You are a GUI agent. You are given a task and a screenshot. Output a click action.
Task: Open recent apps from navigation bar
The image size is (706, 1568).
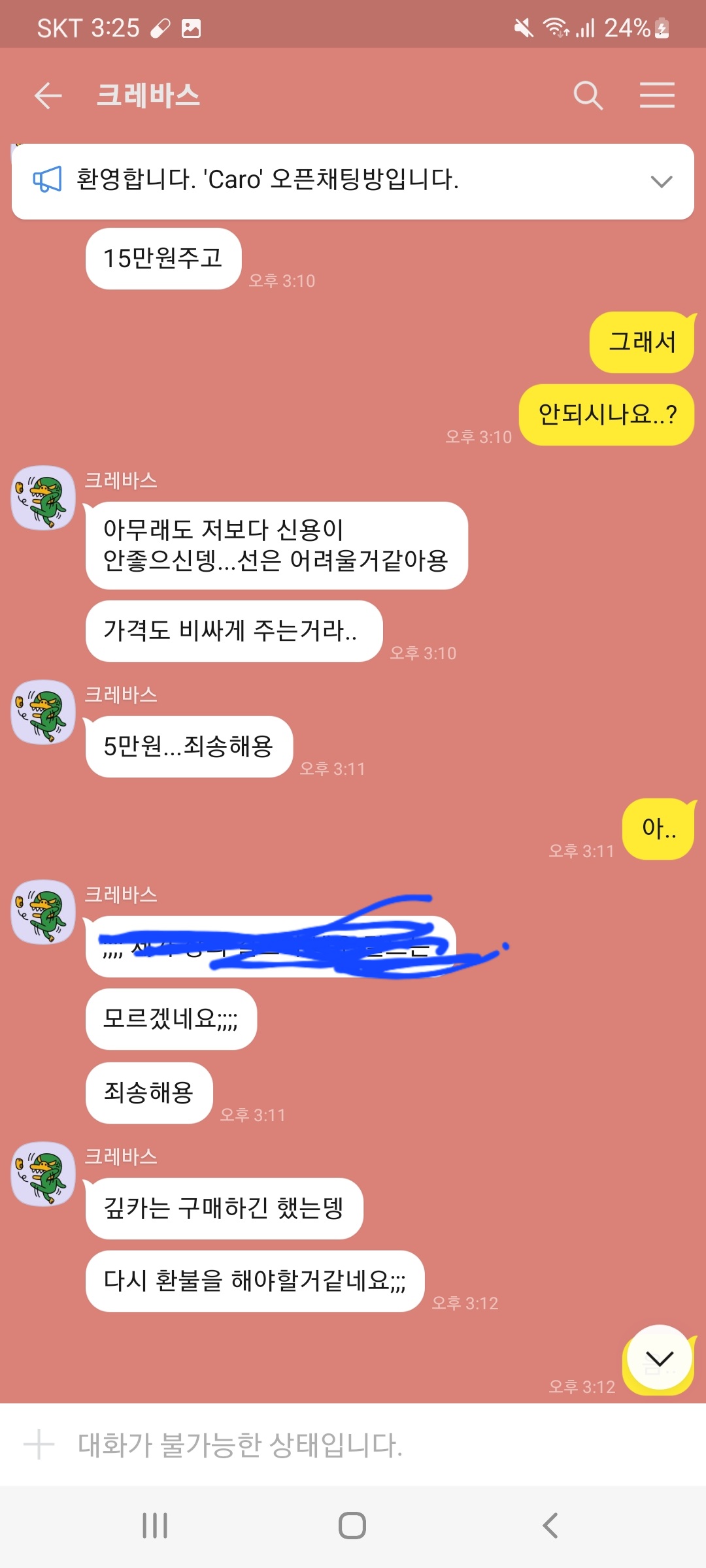tap(155, 1526)
